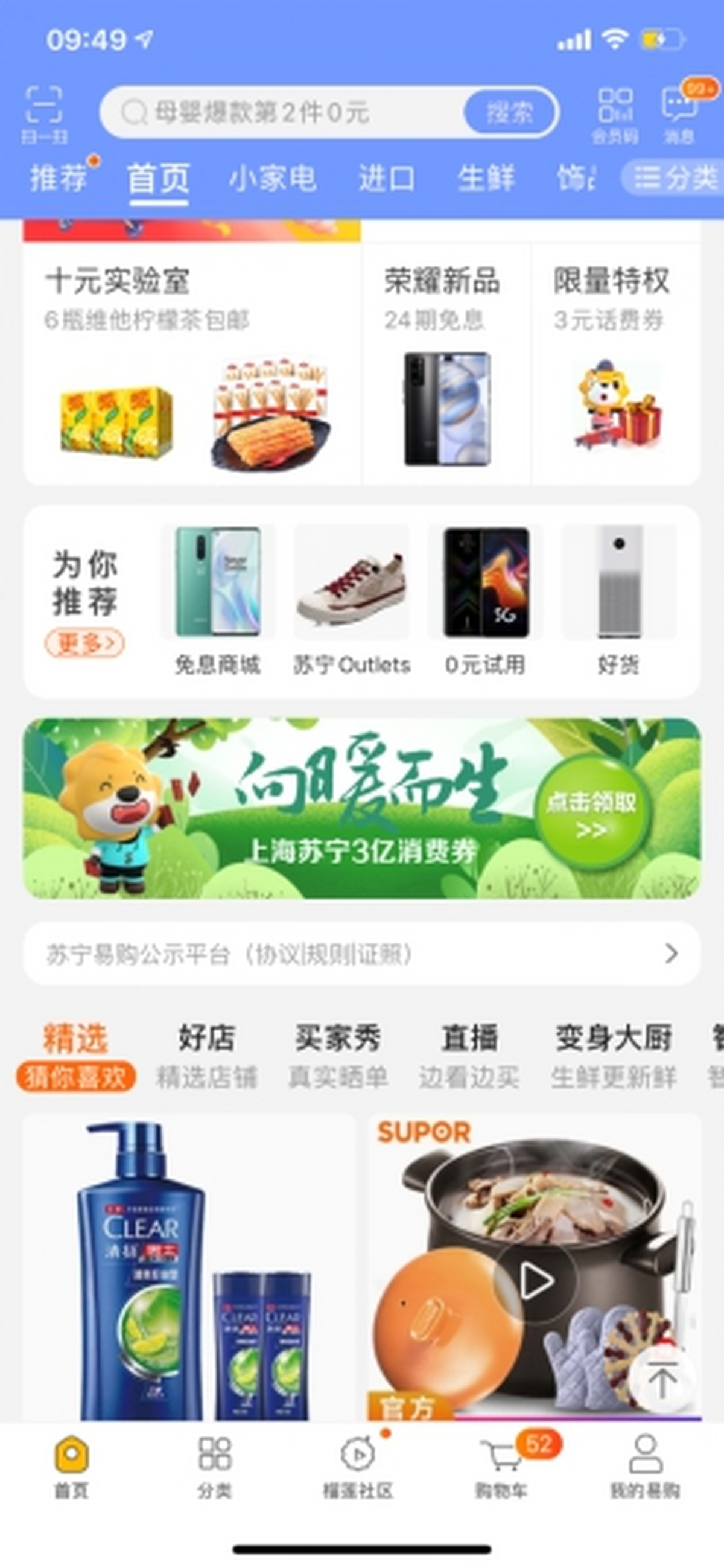This screenshot has height=1568, width=724.
Task: Open the member code (会员码) icon
Action: point(615,115)
